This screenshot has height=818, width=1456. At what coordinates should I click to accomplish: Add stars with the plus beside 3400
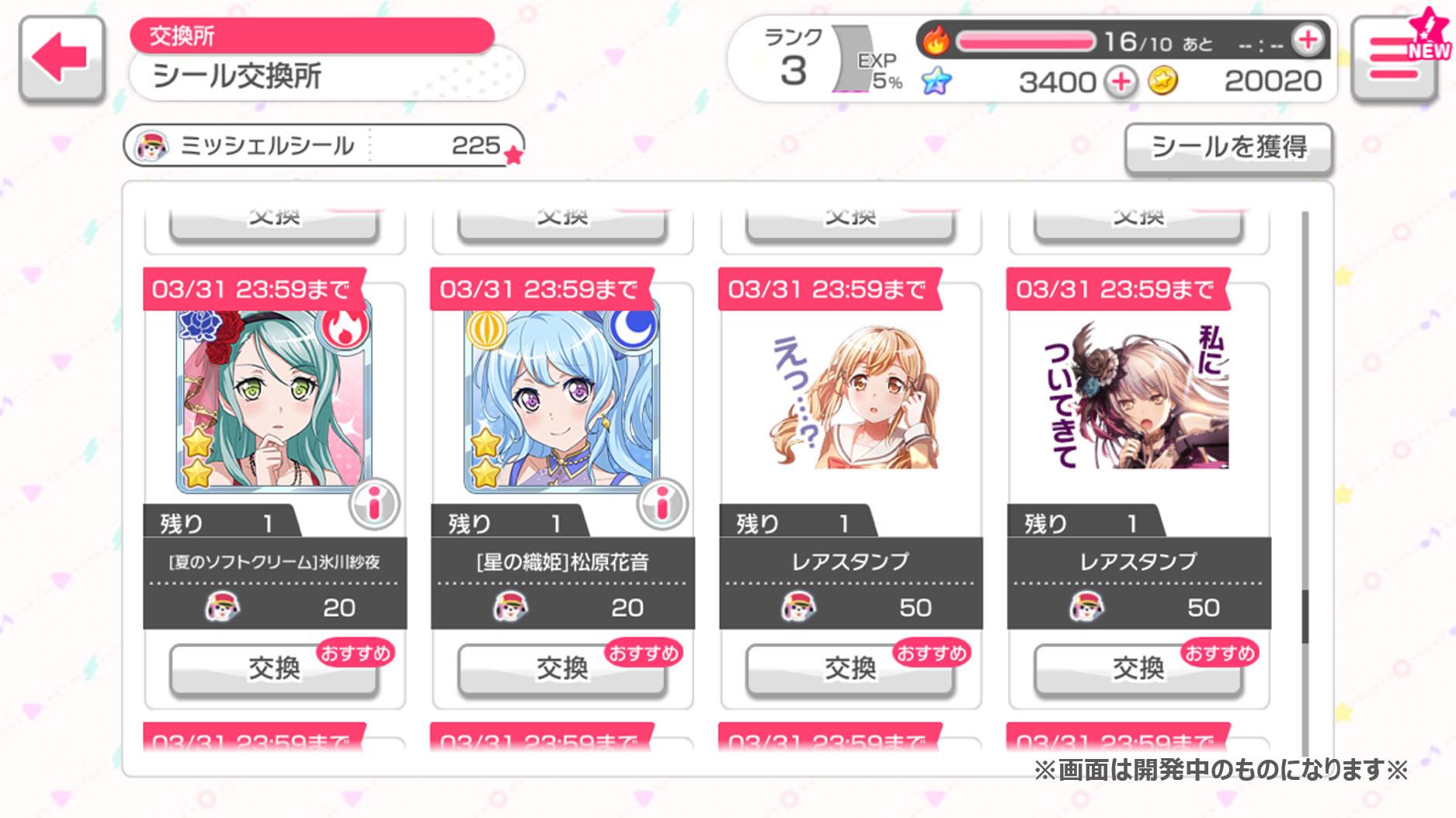[x=1121, y=82]
